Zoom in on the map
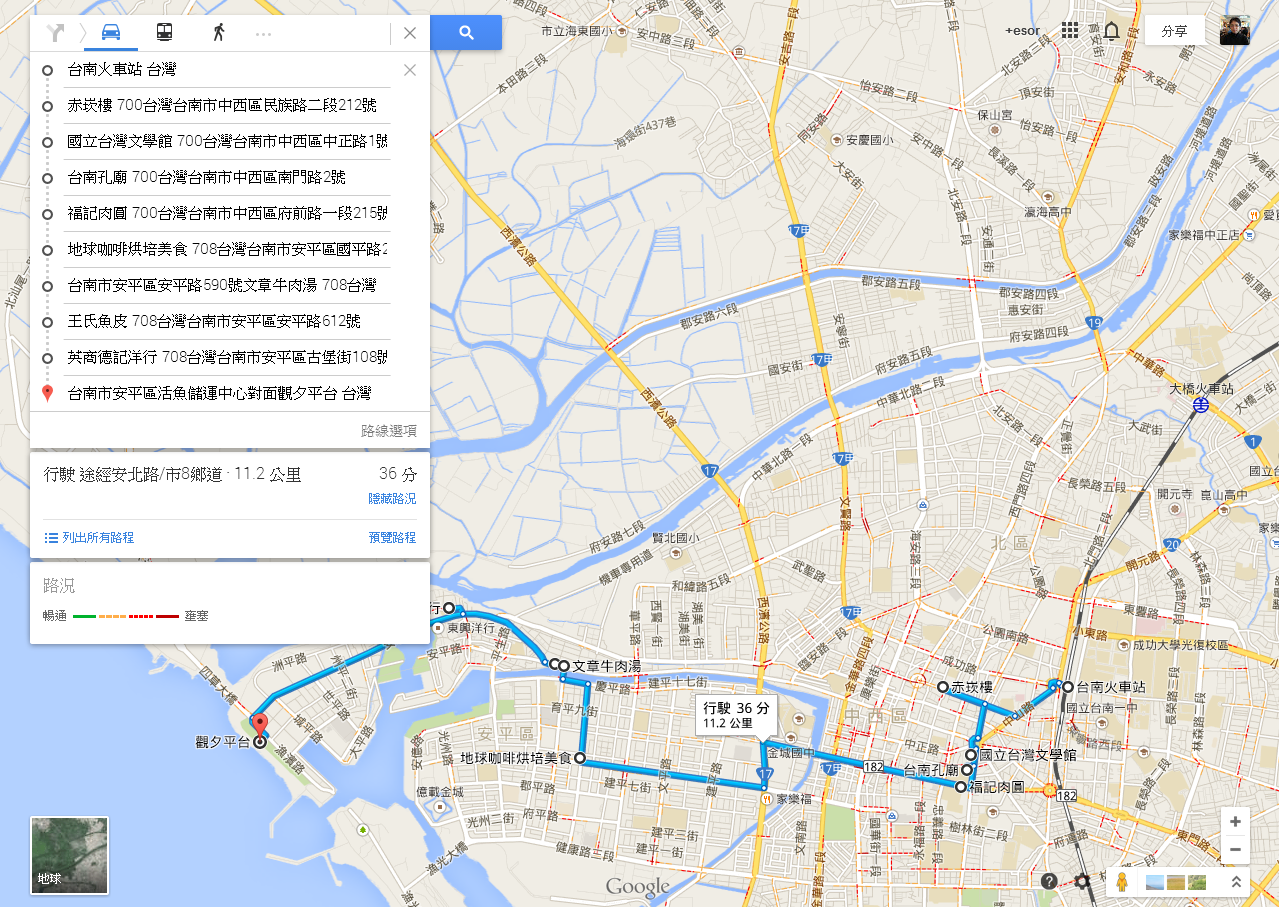The width and height of the screenshot is (1279, 907). [x=1236, y=821]
